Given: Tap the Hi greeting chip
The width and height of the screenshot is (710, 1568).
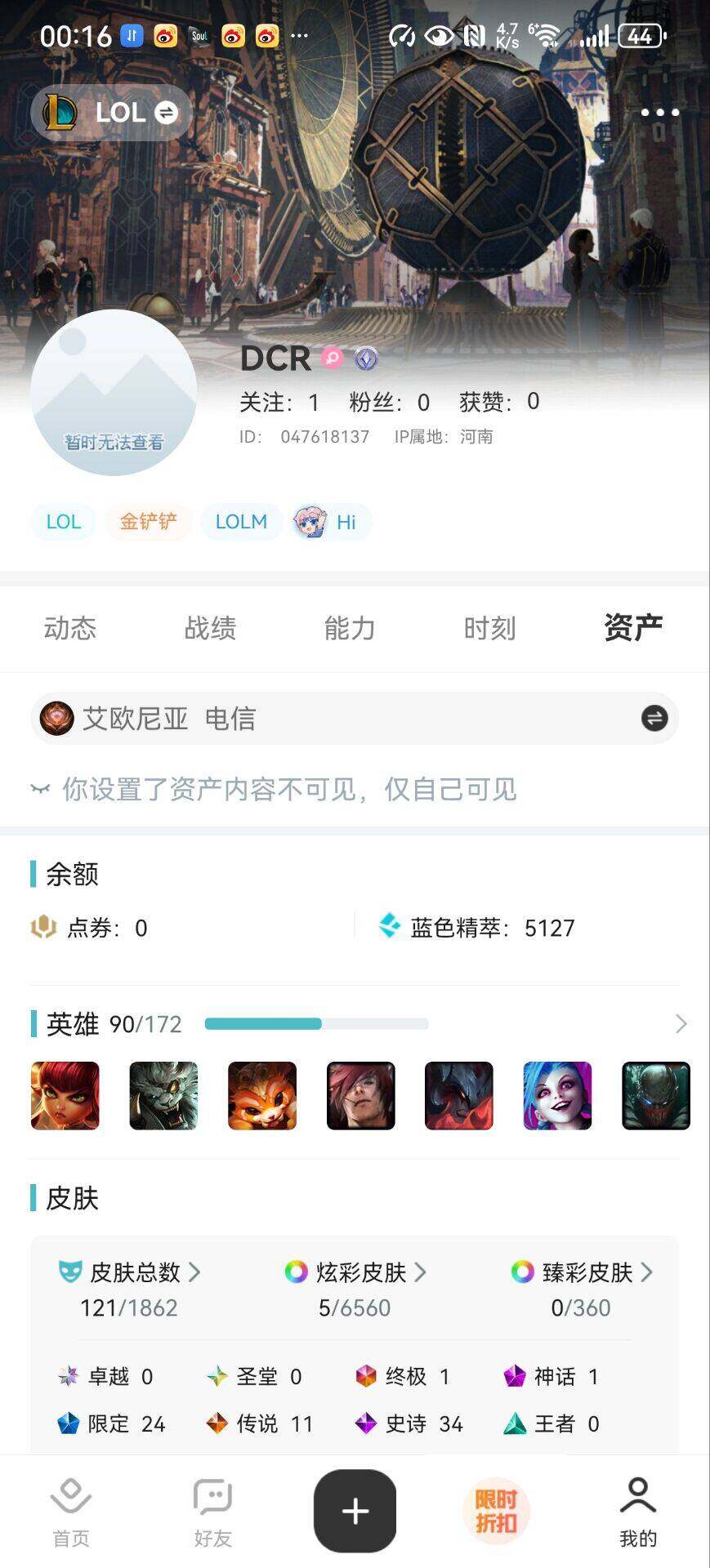Looking at the screenshot, I should point(331,522).
